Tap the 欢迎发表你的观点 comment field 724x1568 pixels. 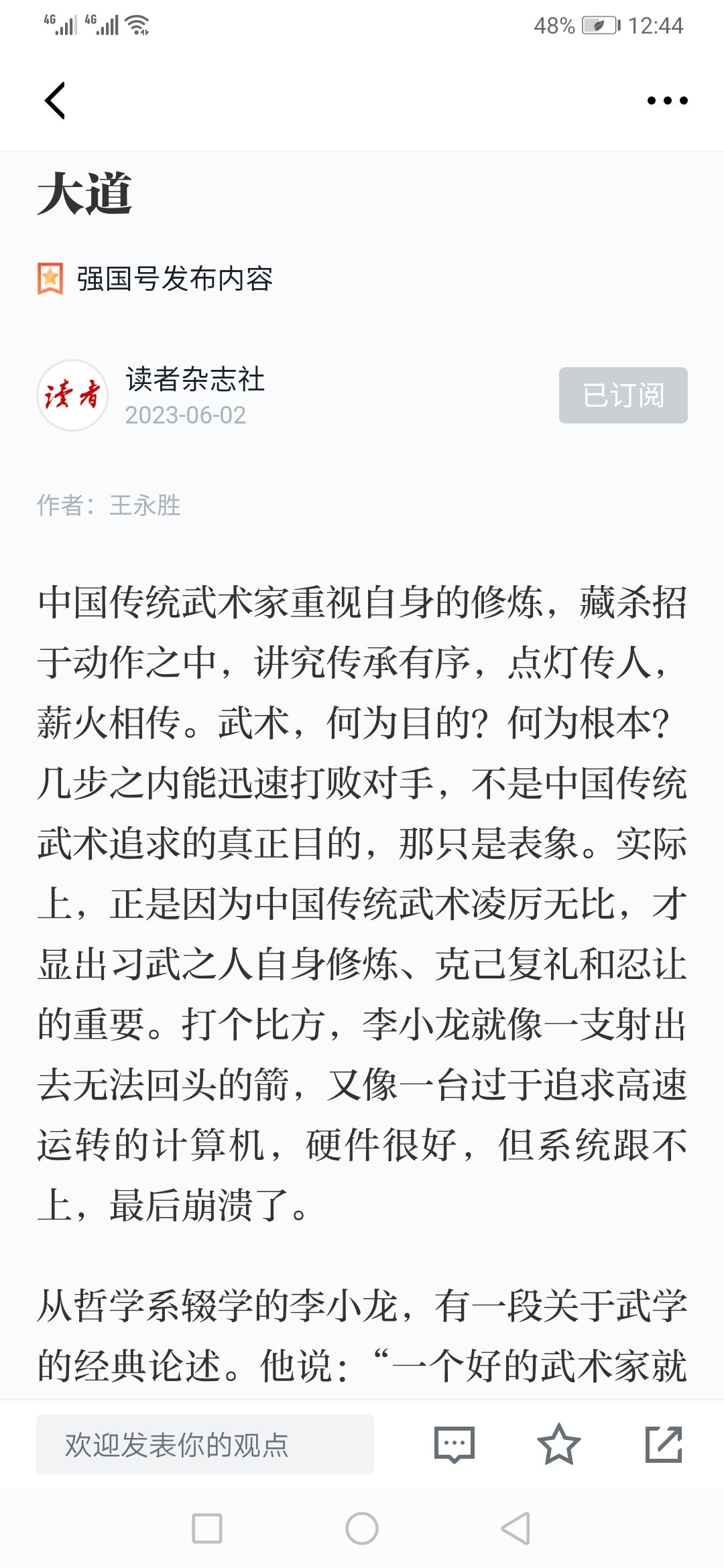pyautogui.click(x=205, y=1445)
